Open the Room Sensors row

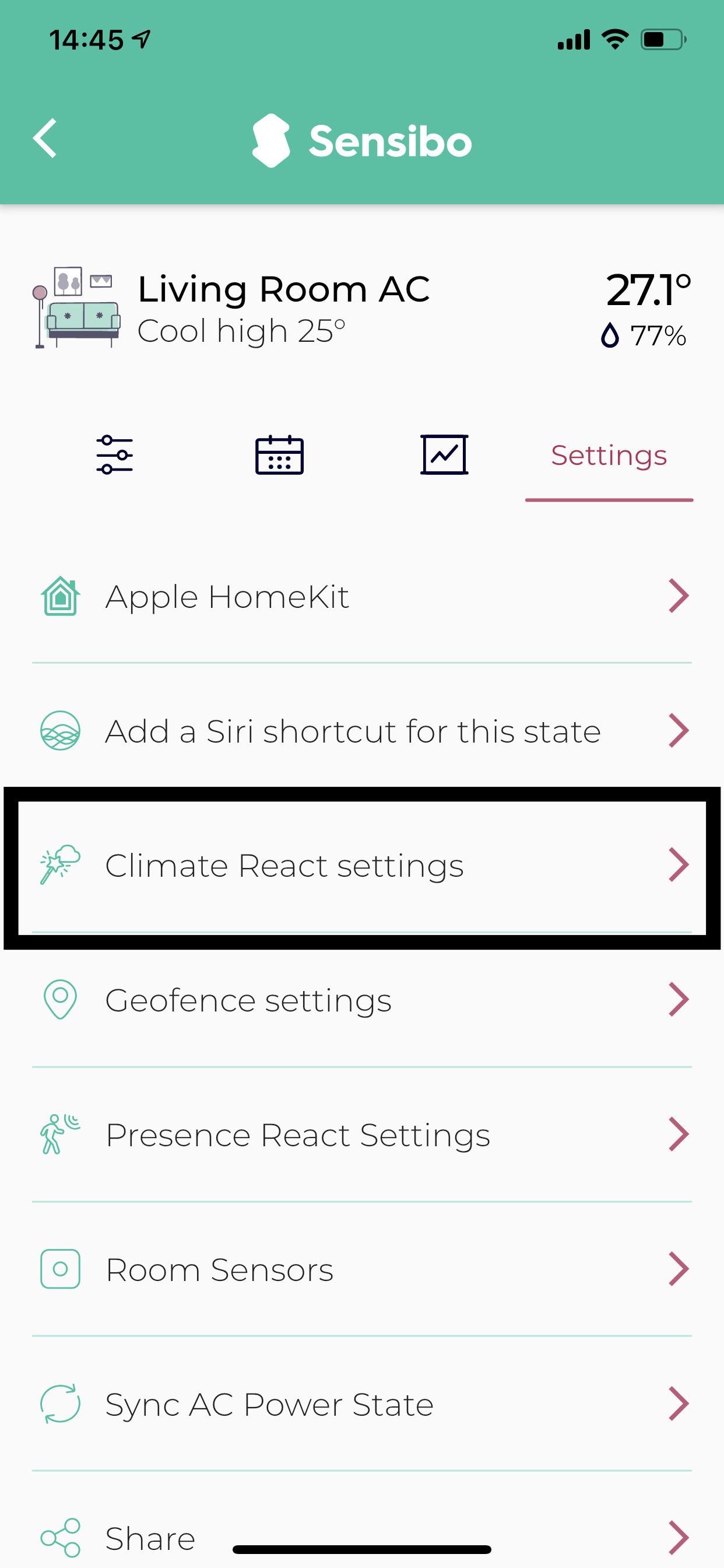click(x=362, y=1269)
